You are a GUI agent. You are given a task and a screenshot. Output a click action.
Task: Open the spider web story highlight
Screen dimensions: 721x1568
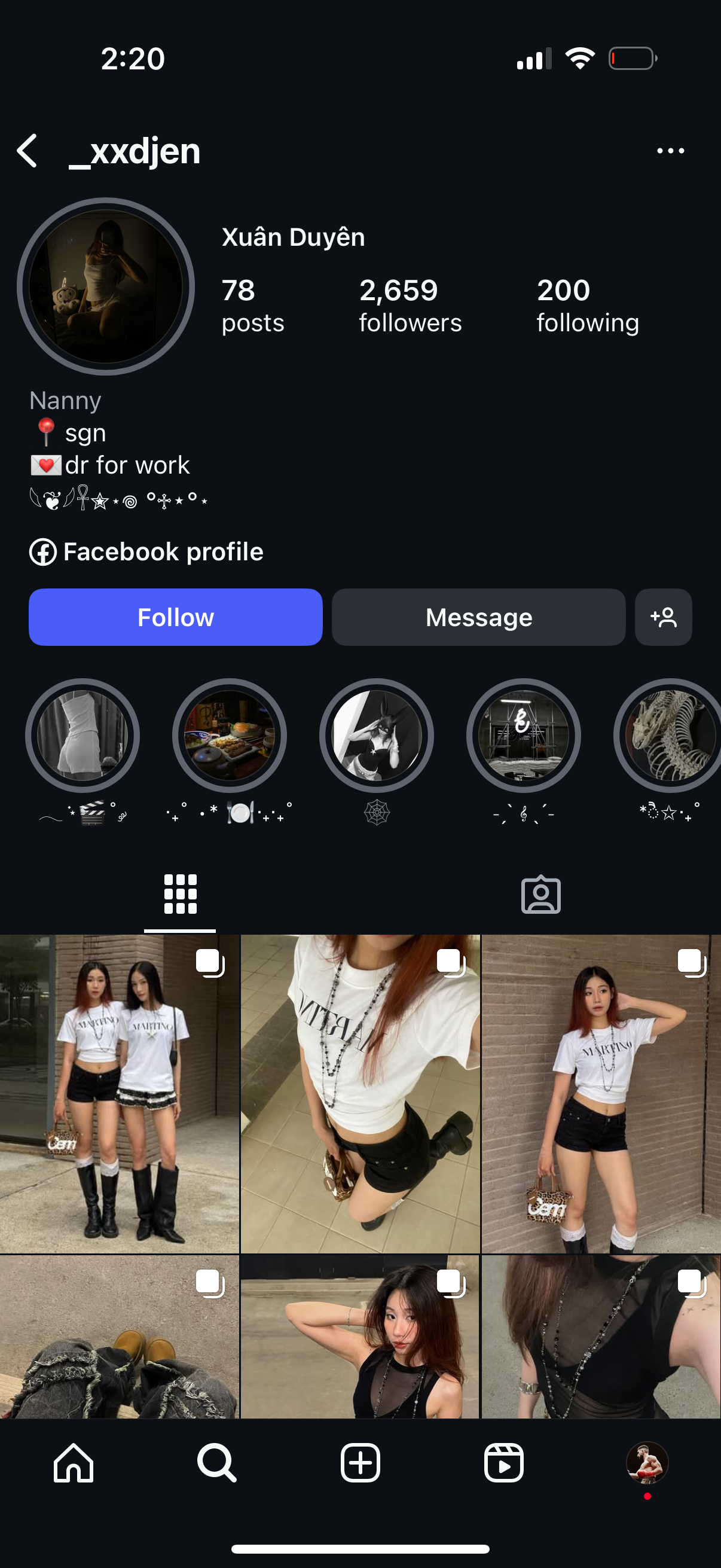(x=376, y=736)
